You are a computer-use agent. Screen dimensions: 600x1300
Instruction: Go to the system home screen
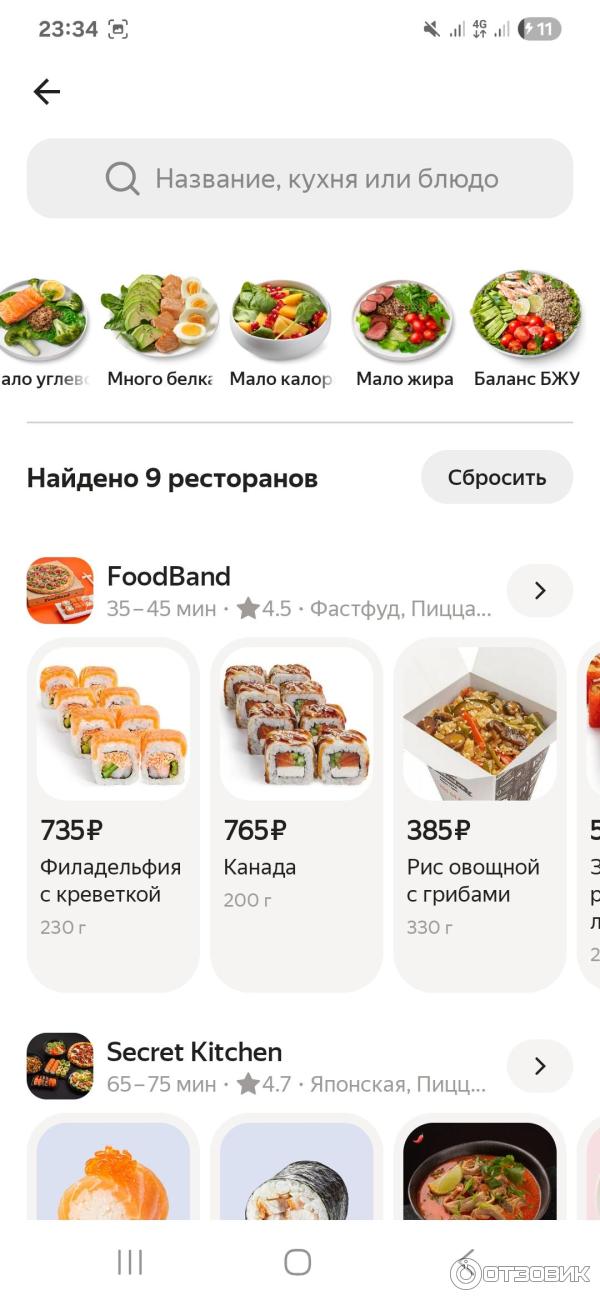(297, 1262)
